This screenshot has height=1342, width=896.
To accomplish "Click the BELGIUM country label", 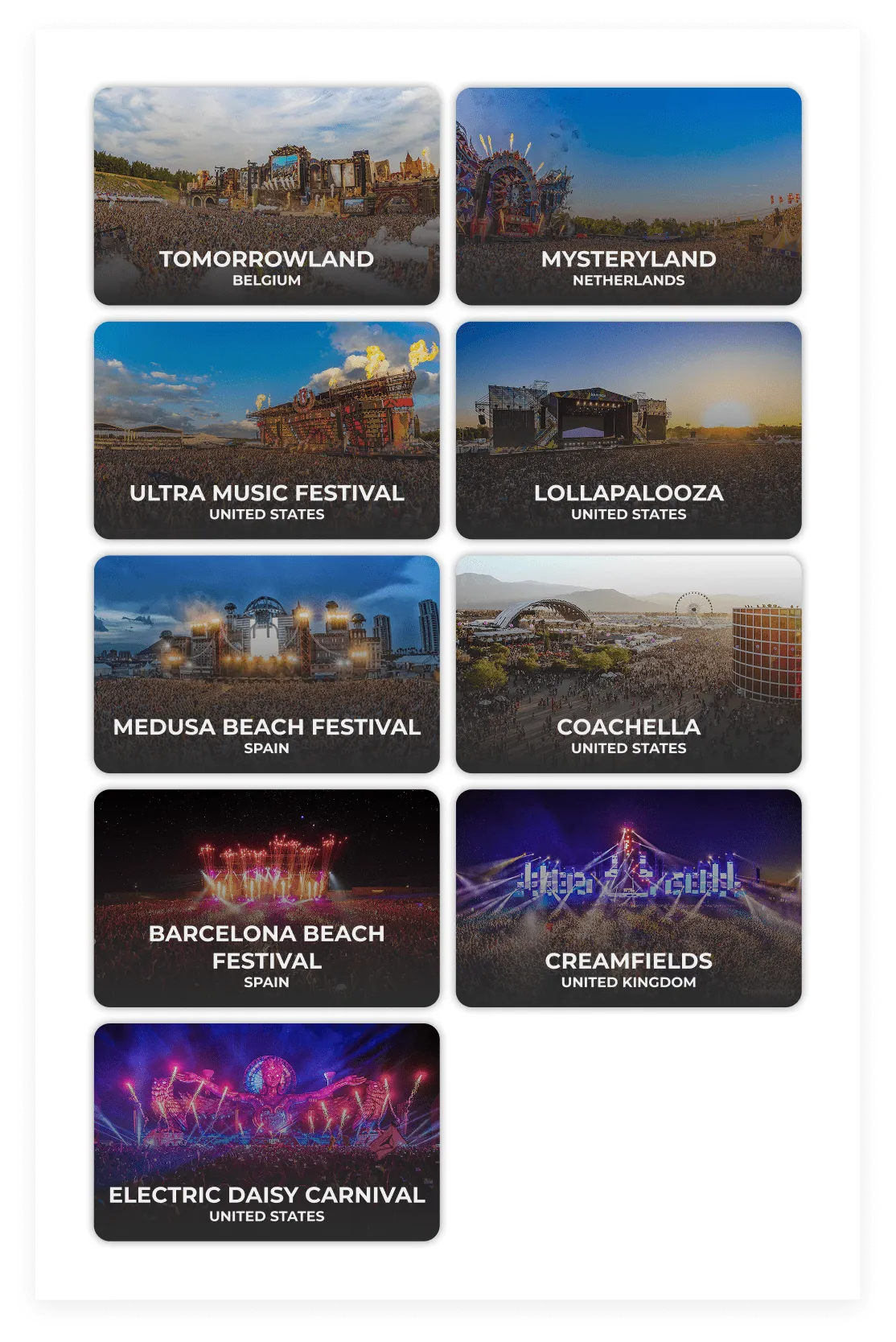I will point(265,281).
